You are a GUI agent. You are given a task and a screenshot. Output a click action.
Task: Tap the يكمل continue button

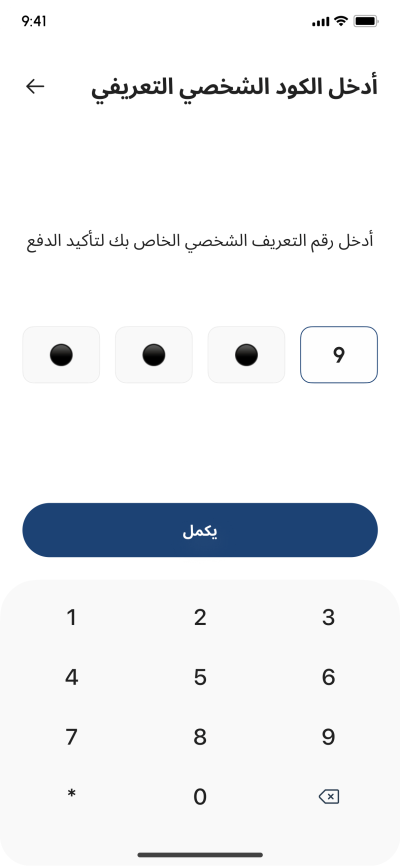pyautogui.click(x=200, y=530)
